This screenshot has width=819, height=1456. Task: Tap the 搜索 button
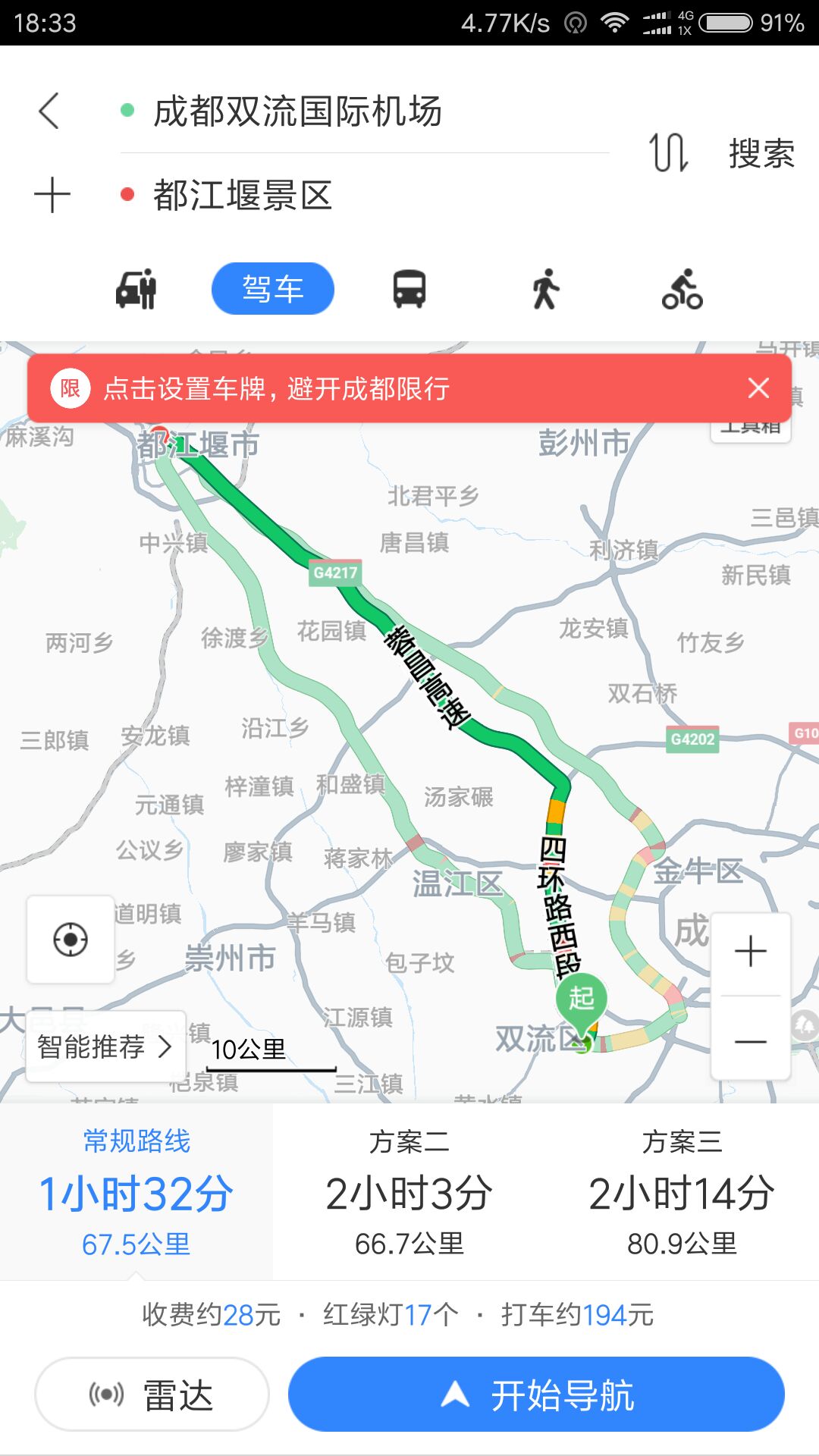[761, 153]
